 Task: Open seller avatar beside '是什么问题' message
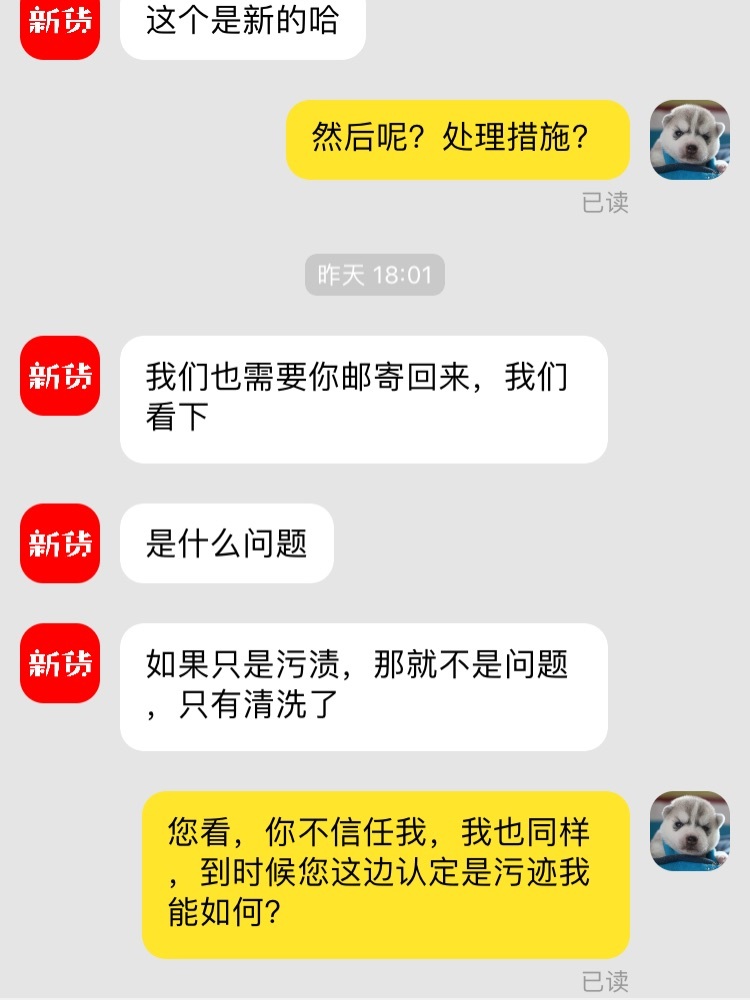[60, 543]
